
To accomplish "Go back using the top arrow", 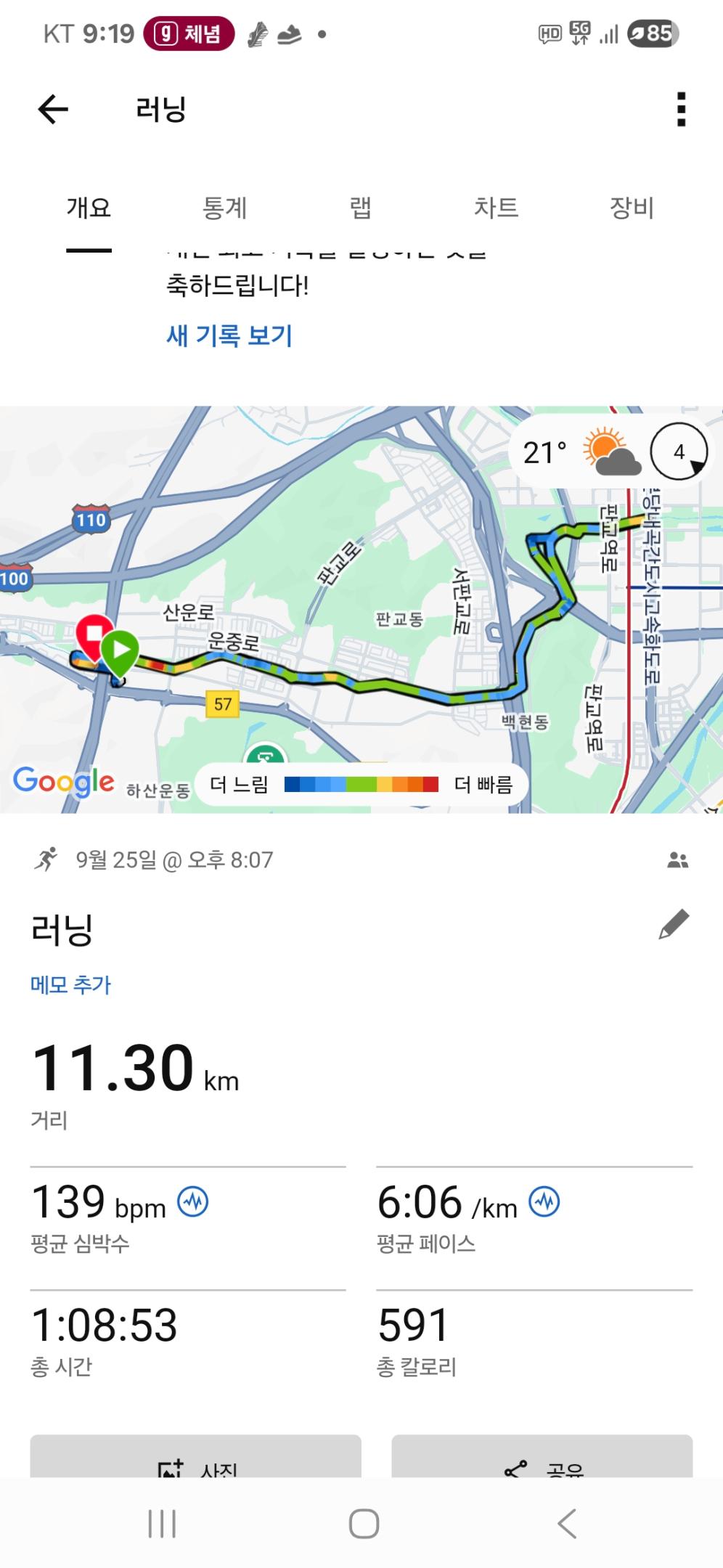I will [53, 110].
